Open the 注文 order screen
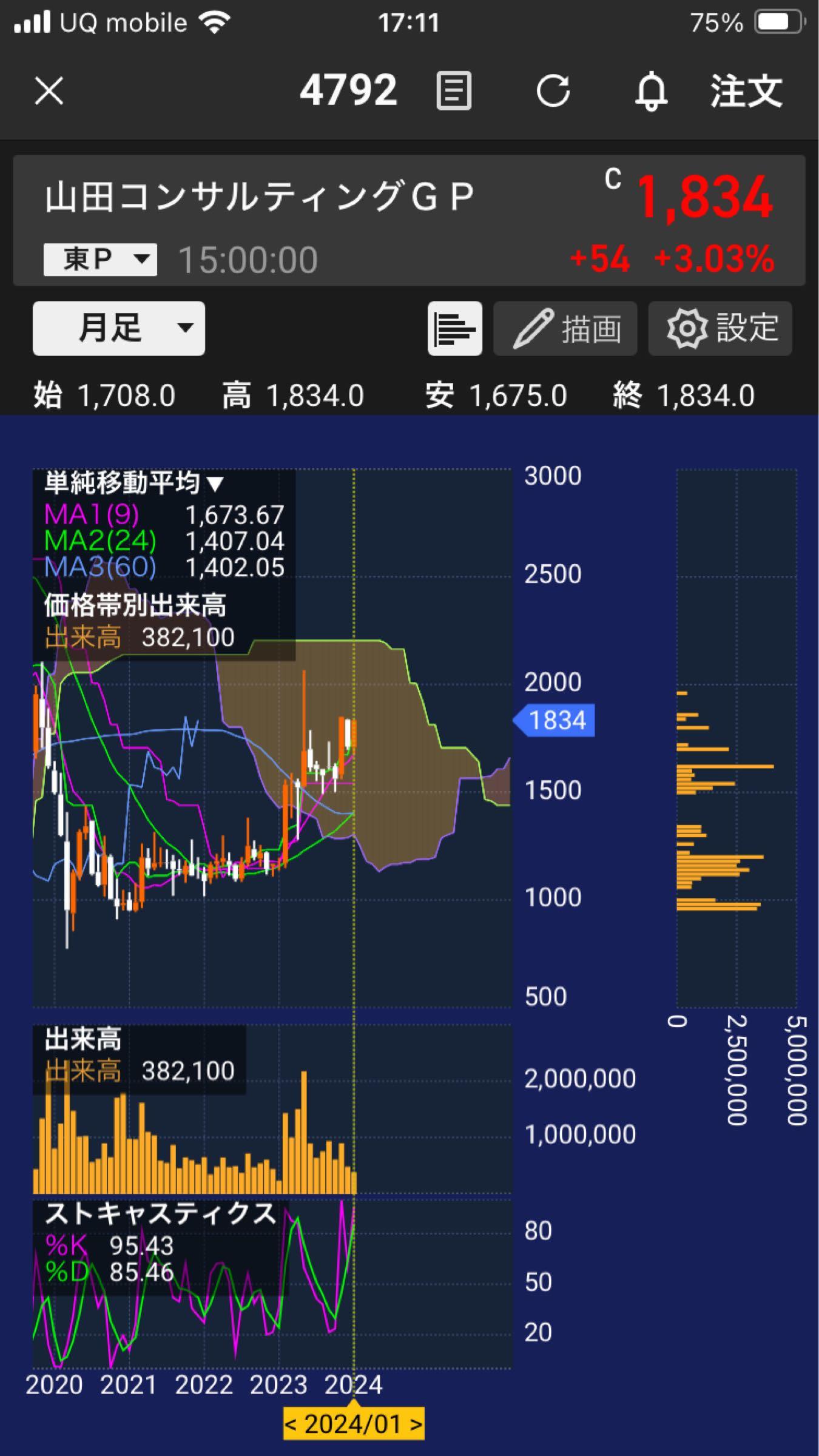 point(746,92)
